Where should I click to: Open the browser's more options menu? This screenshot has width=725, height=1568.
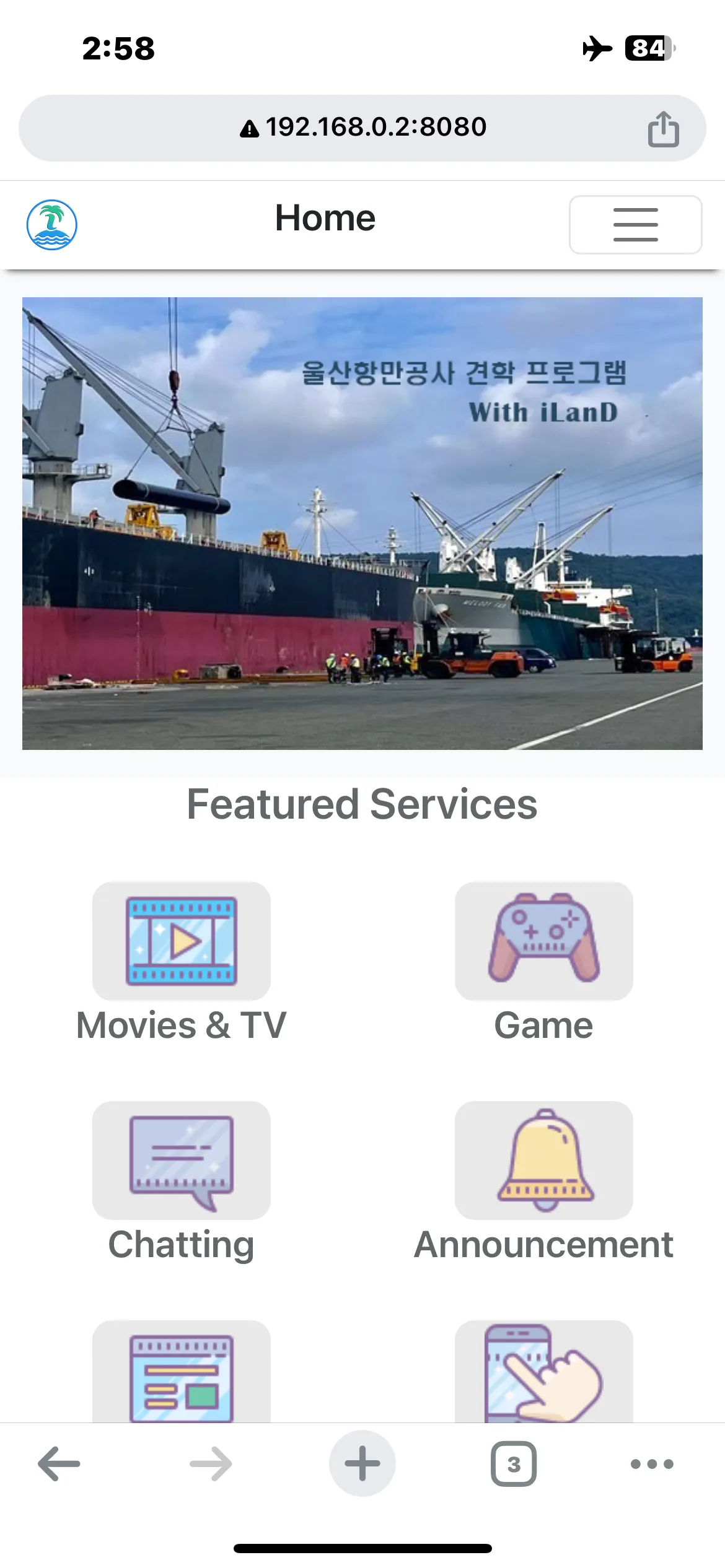point(652,1464)
